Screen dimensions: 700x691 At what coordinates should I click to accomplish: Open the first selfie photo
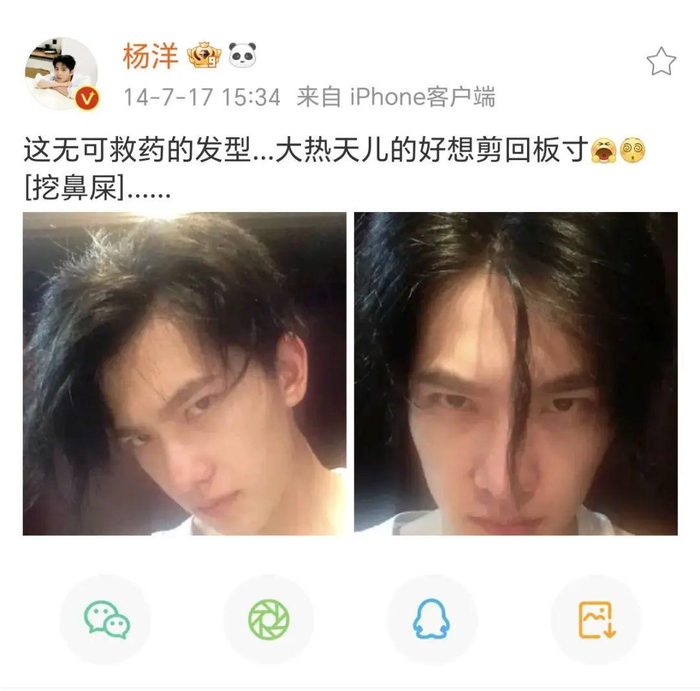click(x=184, y=374)
